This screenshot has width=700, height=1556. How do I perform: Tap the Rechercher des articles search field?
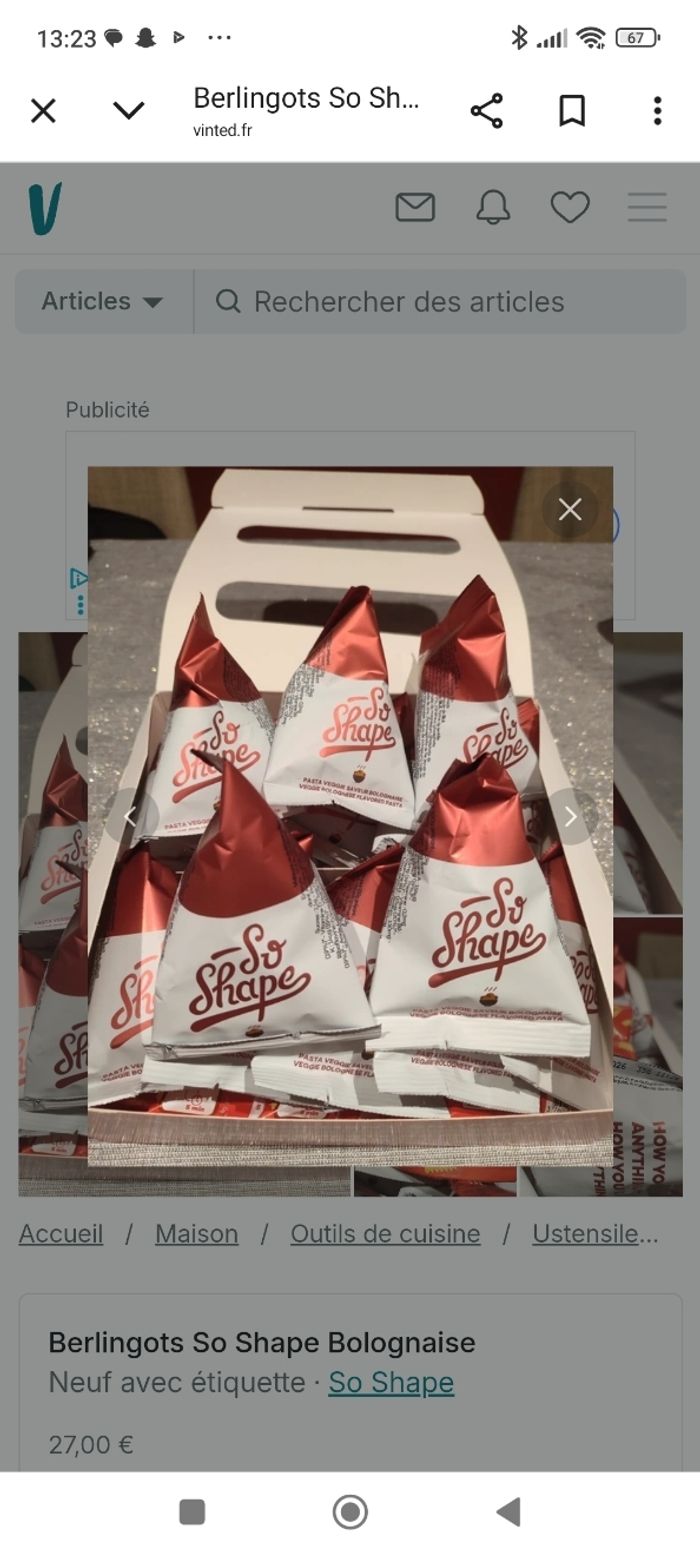(440, 301)
